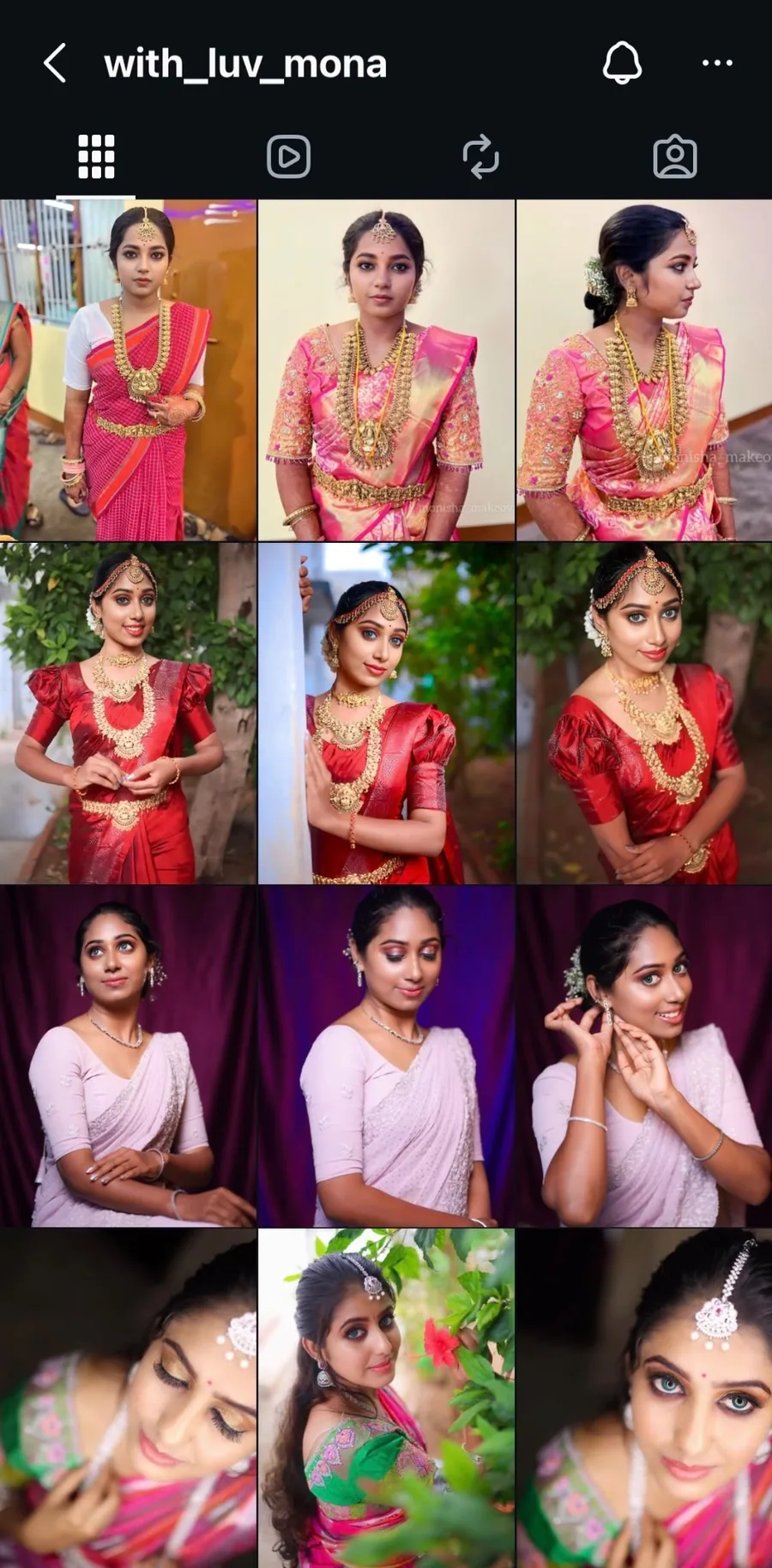Open post of pink checked saree by doorway
Image resolution: width=772 pixels, height=1568 pixels.
pos(128,371)
